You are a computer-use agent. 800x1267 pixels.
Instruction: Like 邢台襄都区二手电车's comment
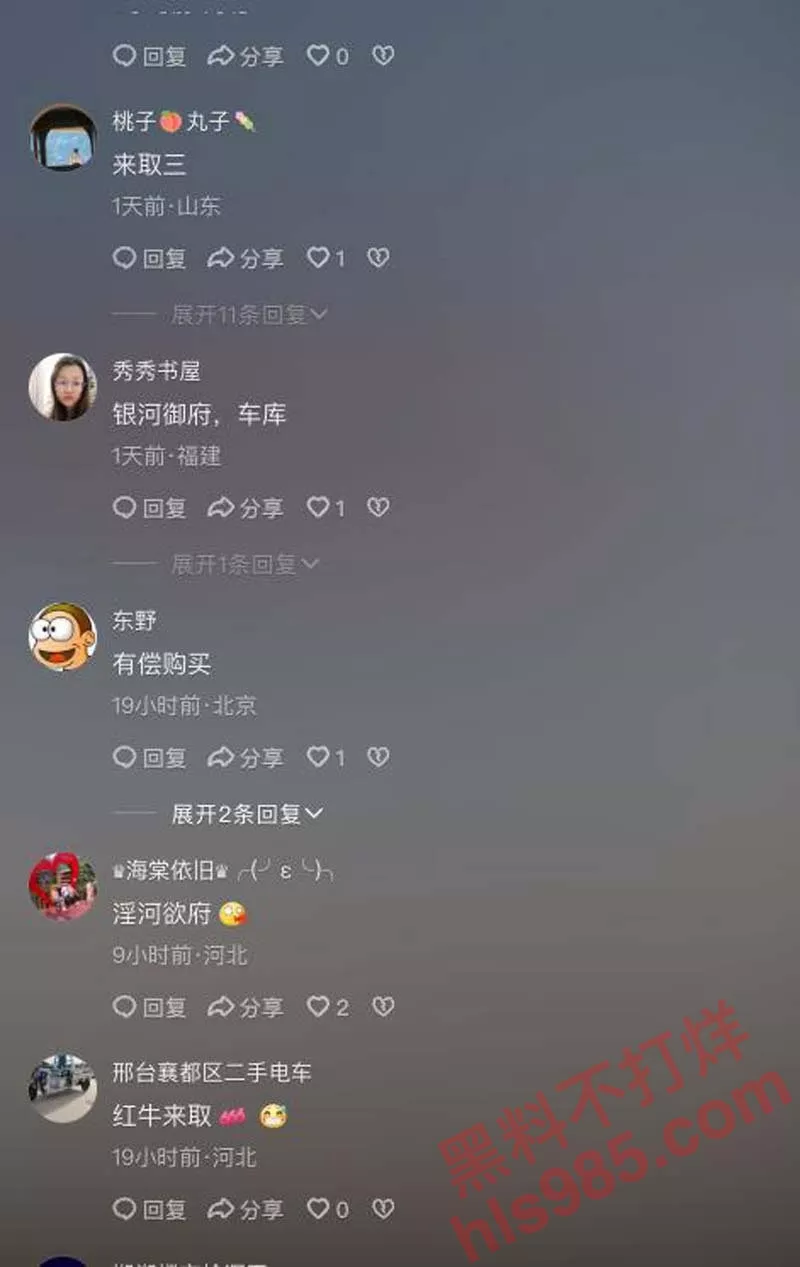[319, 1209]
